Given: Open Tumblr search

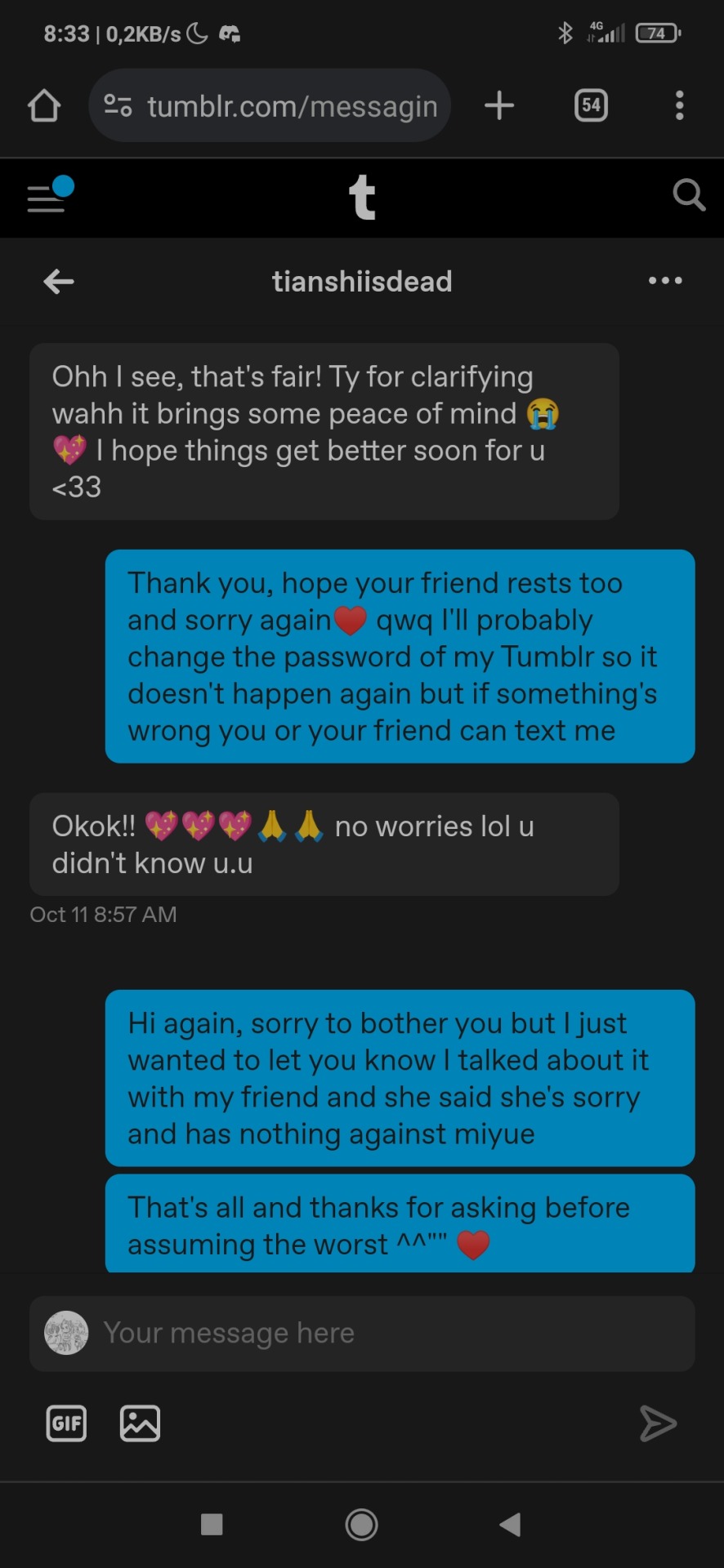Looking at the screenshot, I should pyautogui.click(x=688, y=196).
